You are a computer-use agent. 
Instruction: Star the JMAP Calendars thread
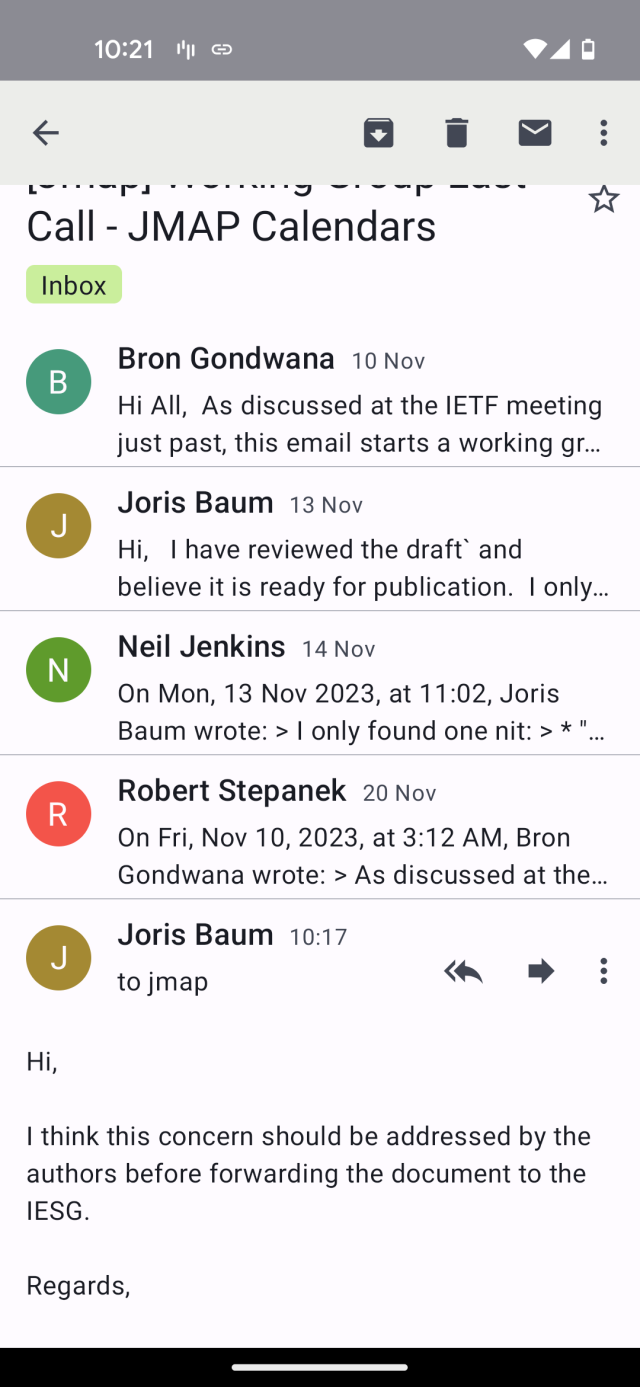click(604, 199)
